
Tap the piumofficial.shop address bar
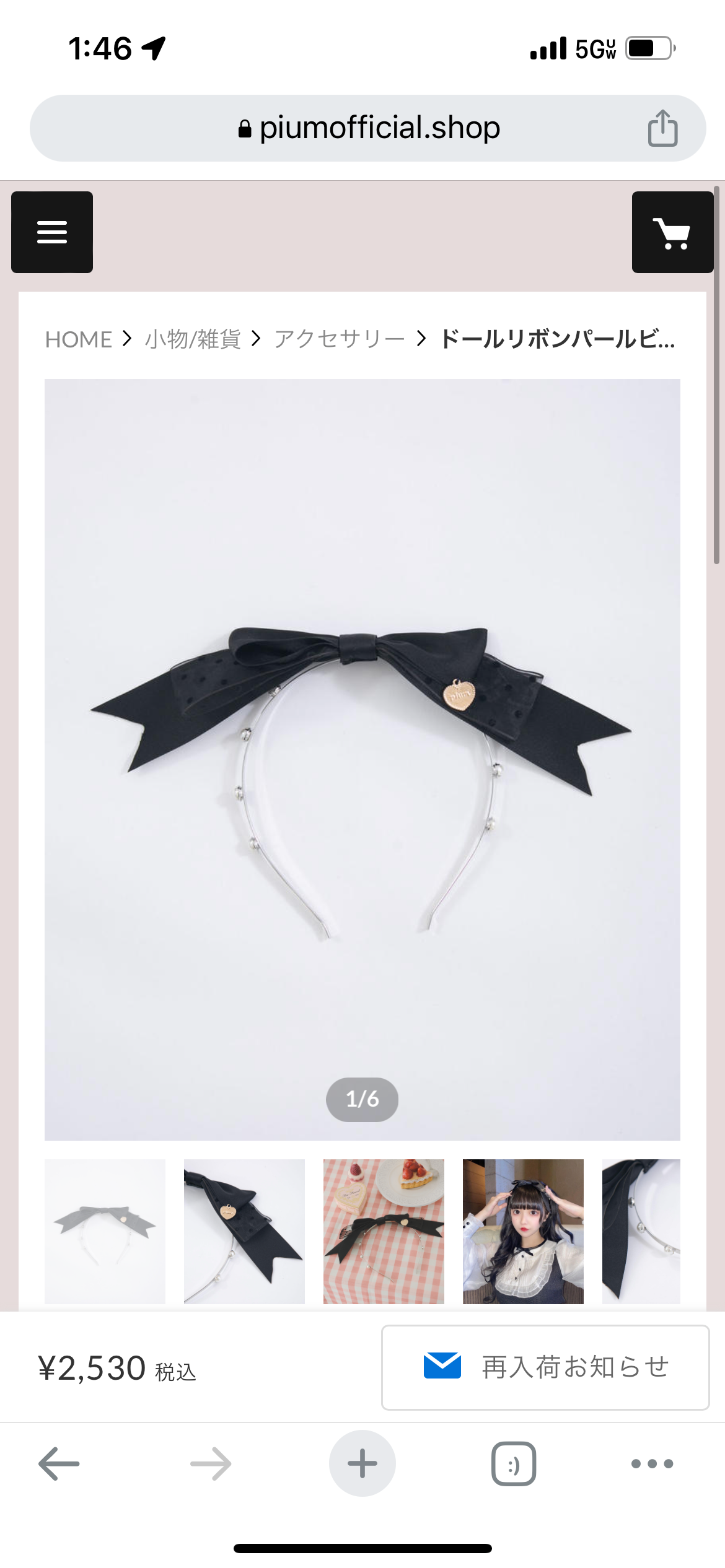[369, 128]
